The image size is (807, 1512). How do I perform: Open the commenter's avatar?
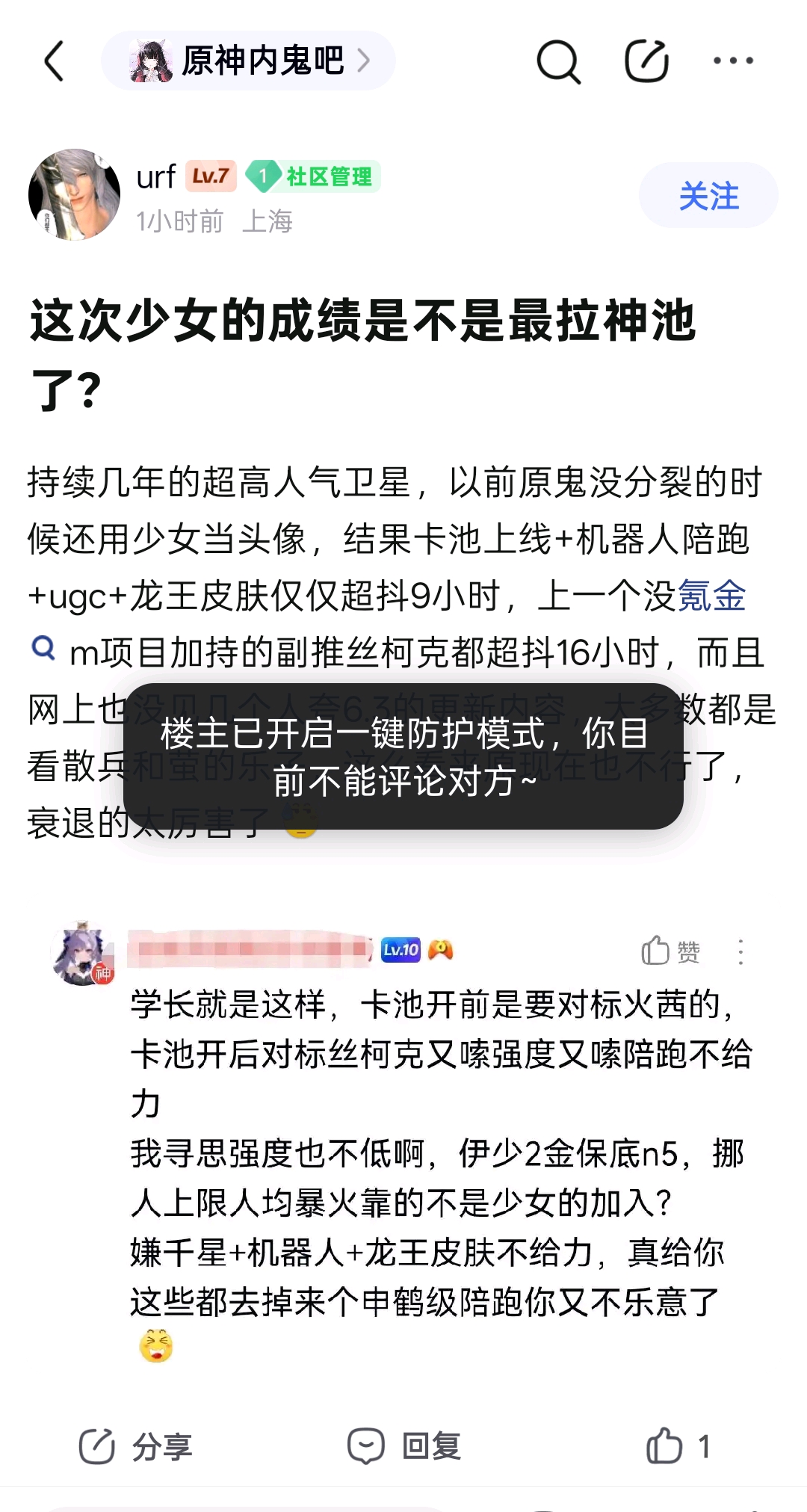coord(82,953)
